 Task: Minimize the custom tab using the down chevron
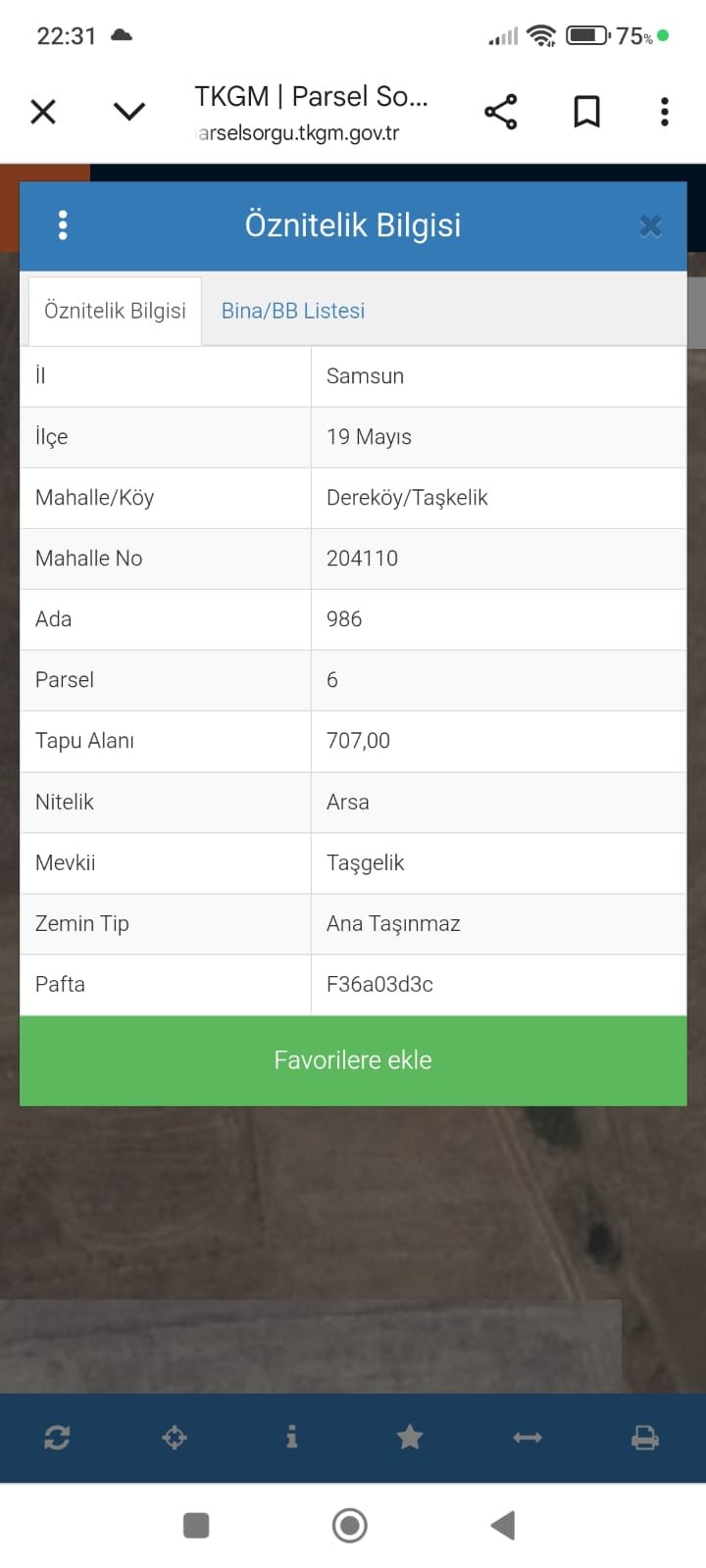[129, 112]
